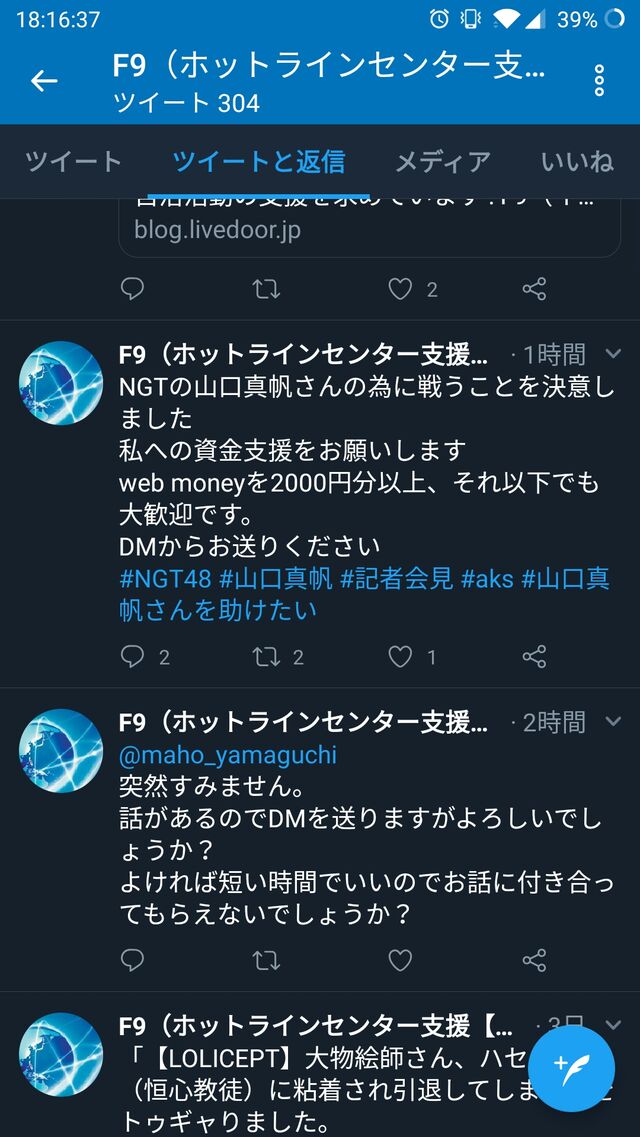Switch to the メディア tab
The width and height of the screenshot is (640, 1137).
click(442, 162)
